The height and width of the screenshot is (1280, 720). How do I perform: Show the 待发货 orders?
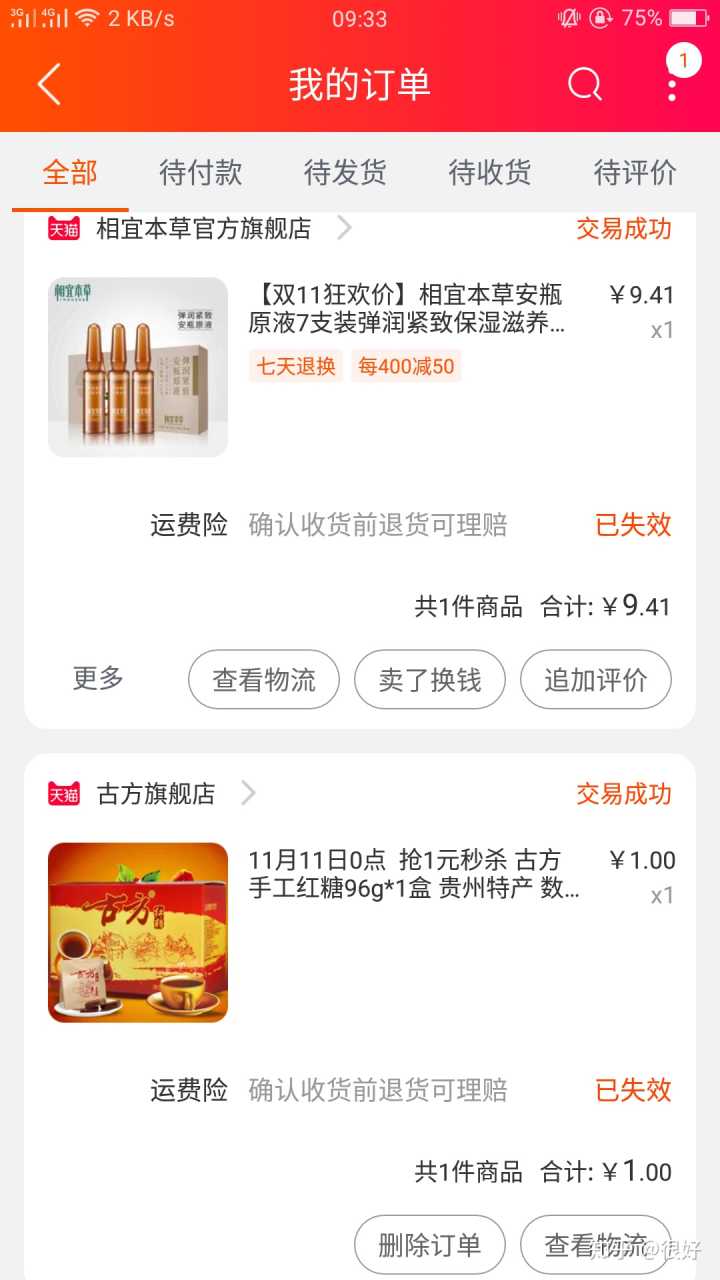[345, 172]
